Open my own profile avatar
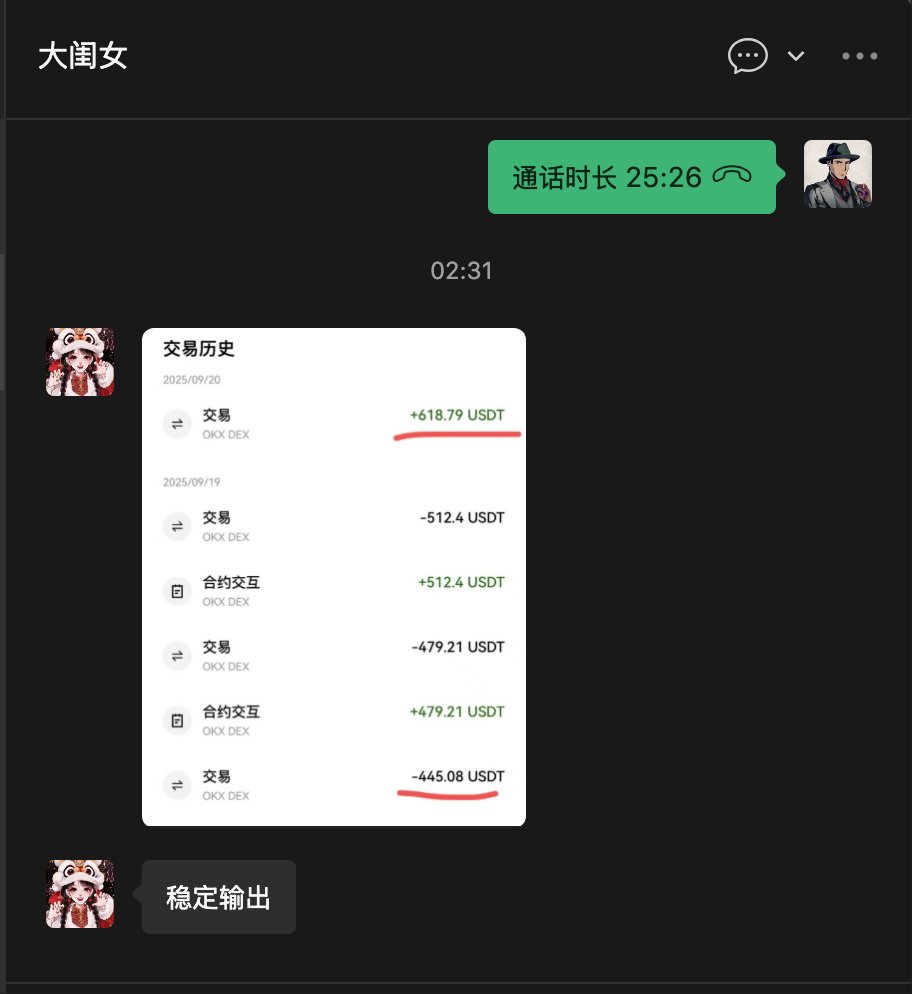Viewport: 912px width, 994px height. [837, 174]
